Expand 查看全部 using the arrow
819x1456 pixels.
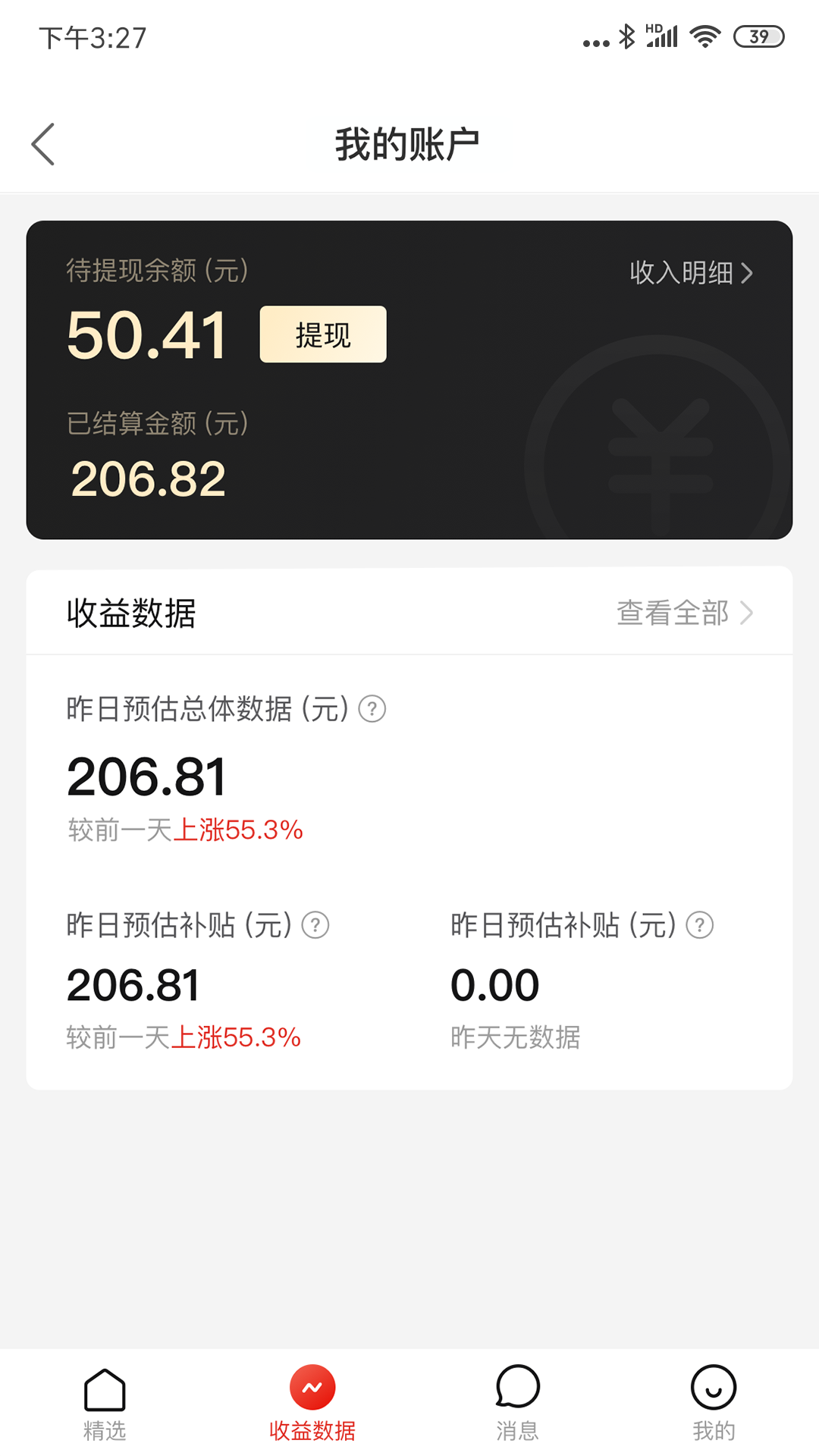pyautogui.click(x=682, y=612)
